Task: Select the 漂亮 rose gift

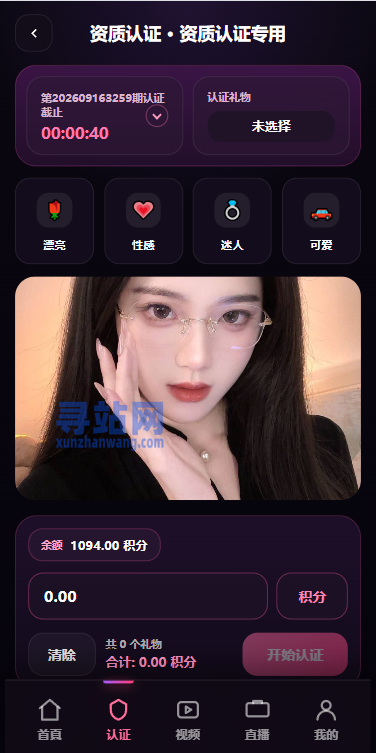Action: [54, 221]
